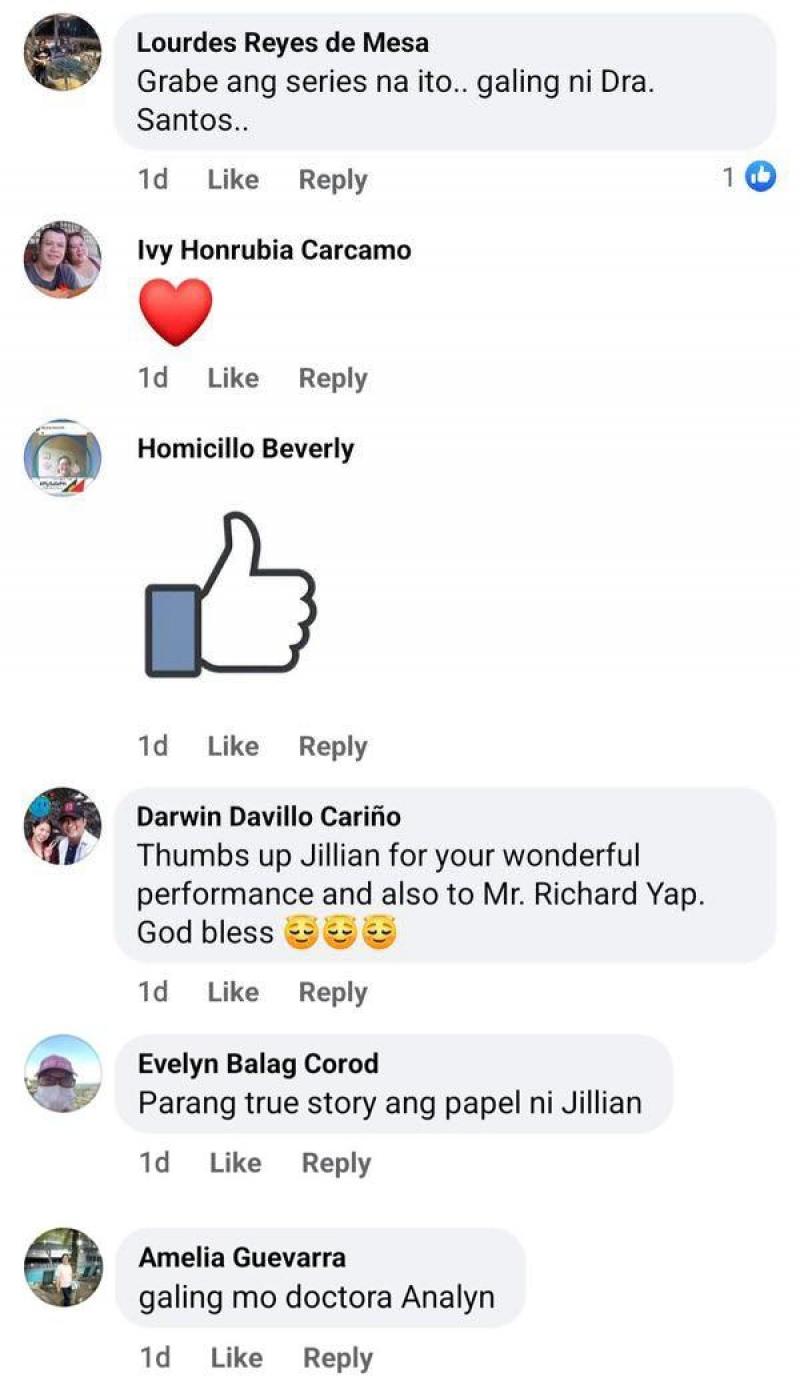Like Ivy Honrubia Carcamo's heart comment
This screenshot has height=1389, width=800.
pos(233,378)
